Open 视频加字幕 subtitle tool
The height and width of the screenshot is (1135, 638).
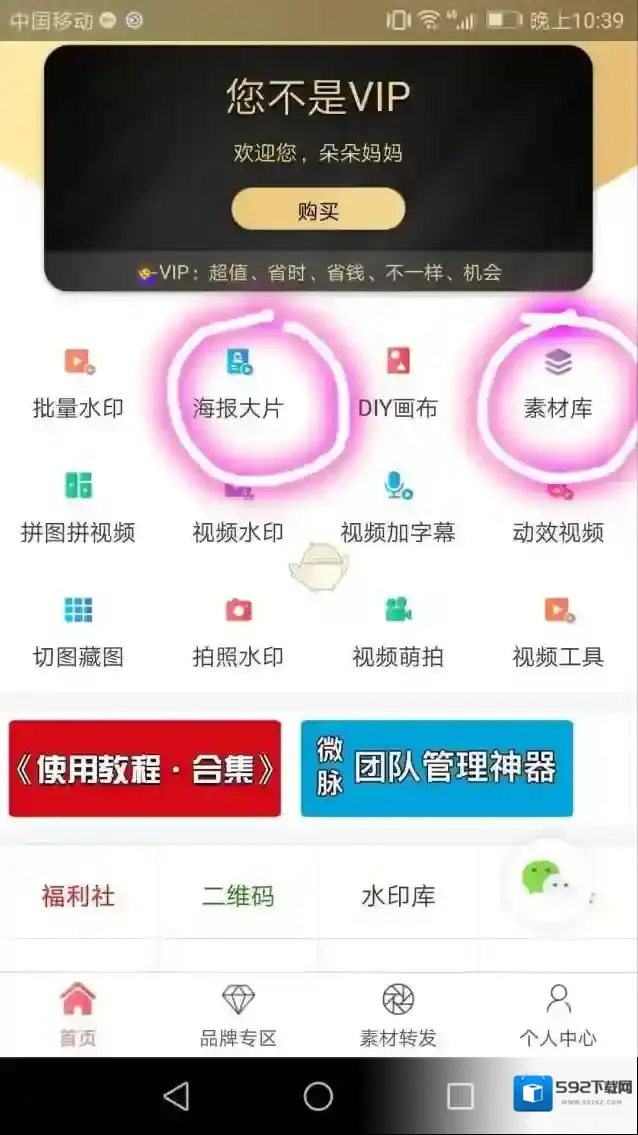click(398, 508)
